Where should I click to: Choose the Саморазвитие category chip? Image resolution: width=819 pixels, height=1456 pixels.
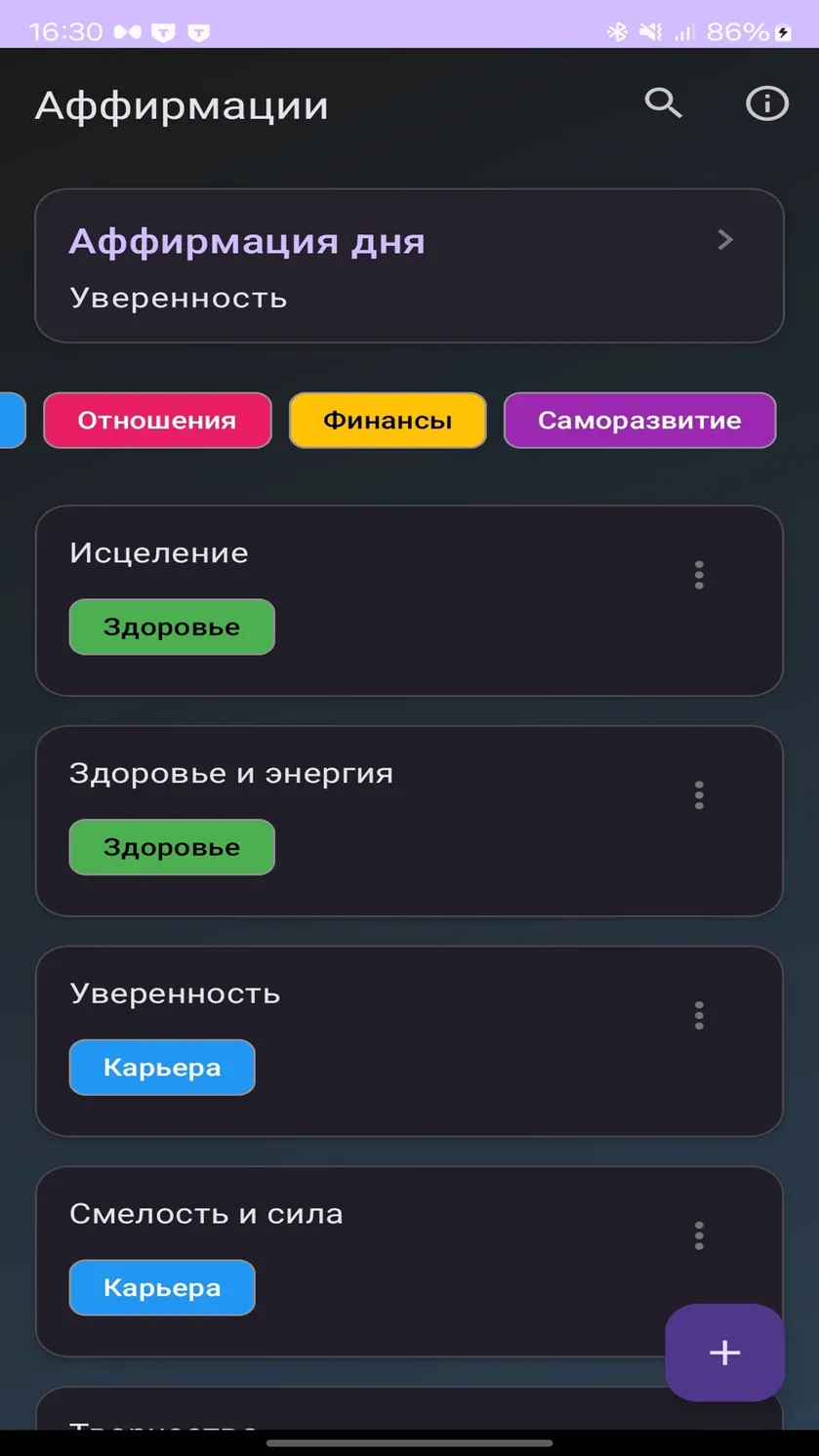[639, 421]
